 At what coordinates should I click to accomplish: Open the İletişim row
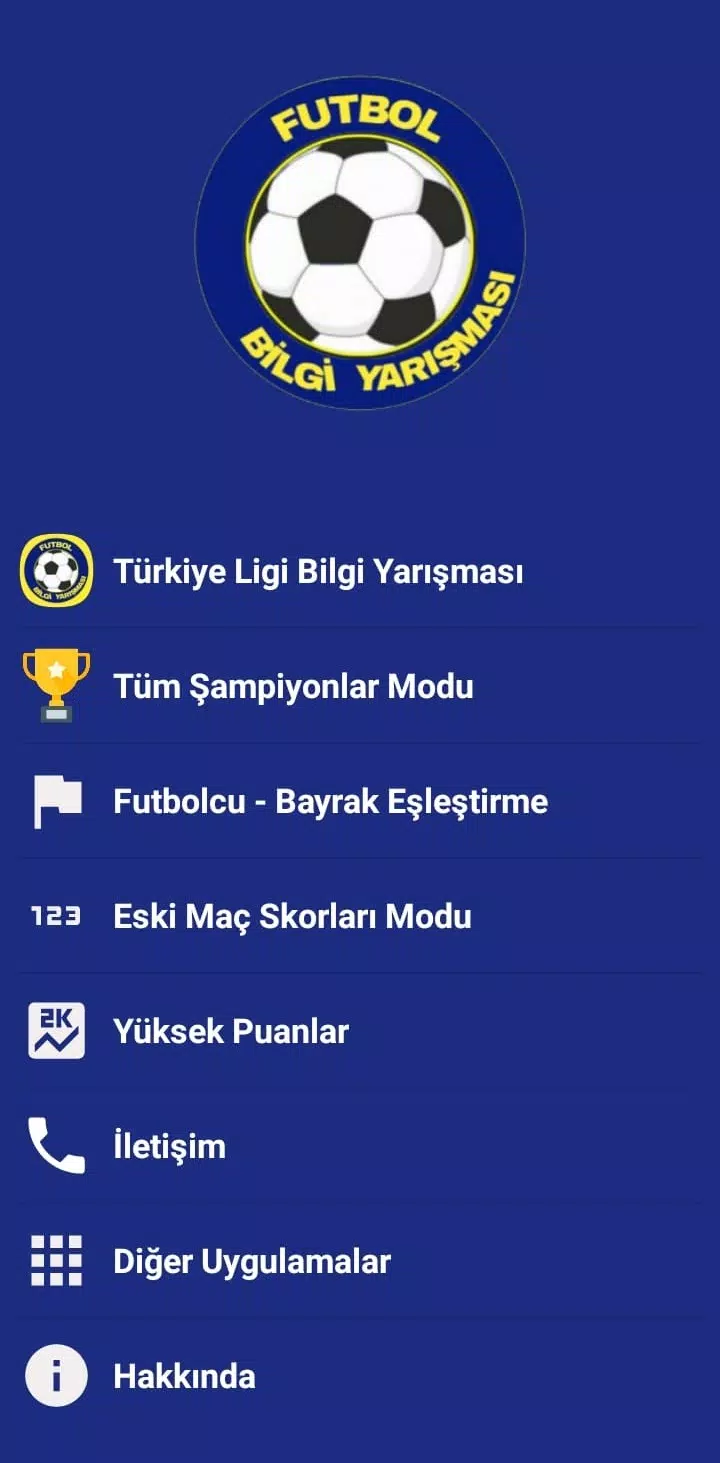[170, 1146]
